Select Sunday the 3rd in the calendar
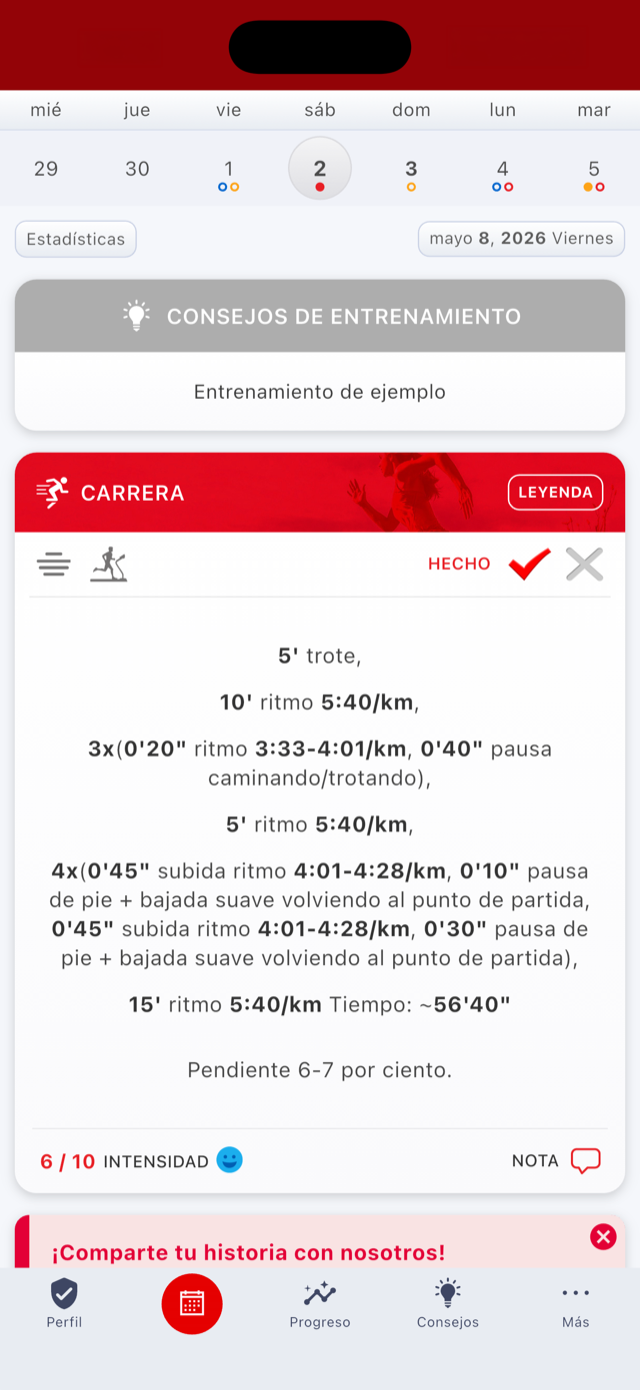640x1390 pixels. point(411,170)
